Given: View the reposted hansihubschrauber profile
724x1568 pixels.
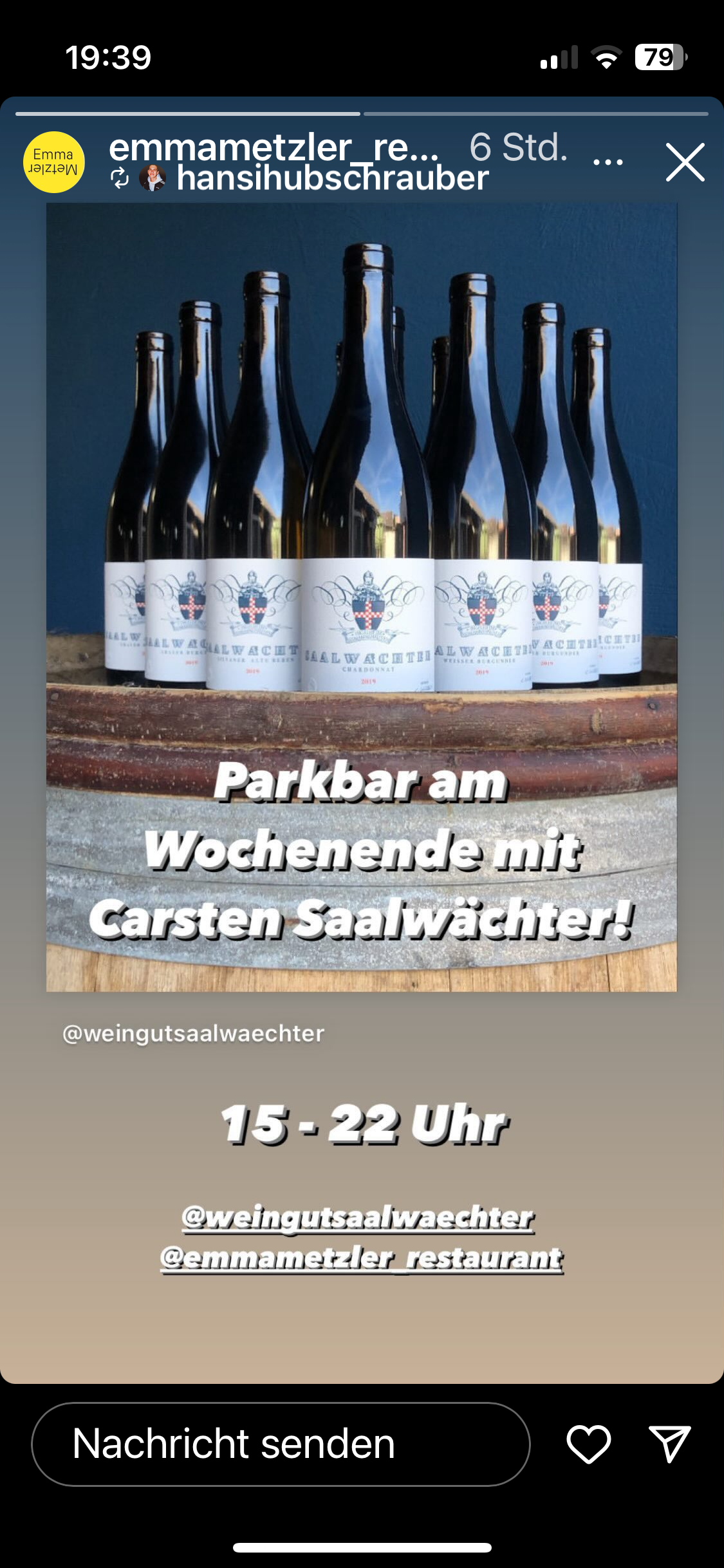Looking at the screenshot, I should [332, 178].
